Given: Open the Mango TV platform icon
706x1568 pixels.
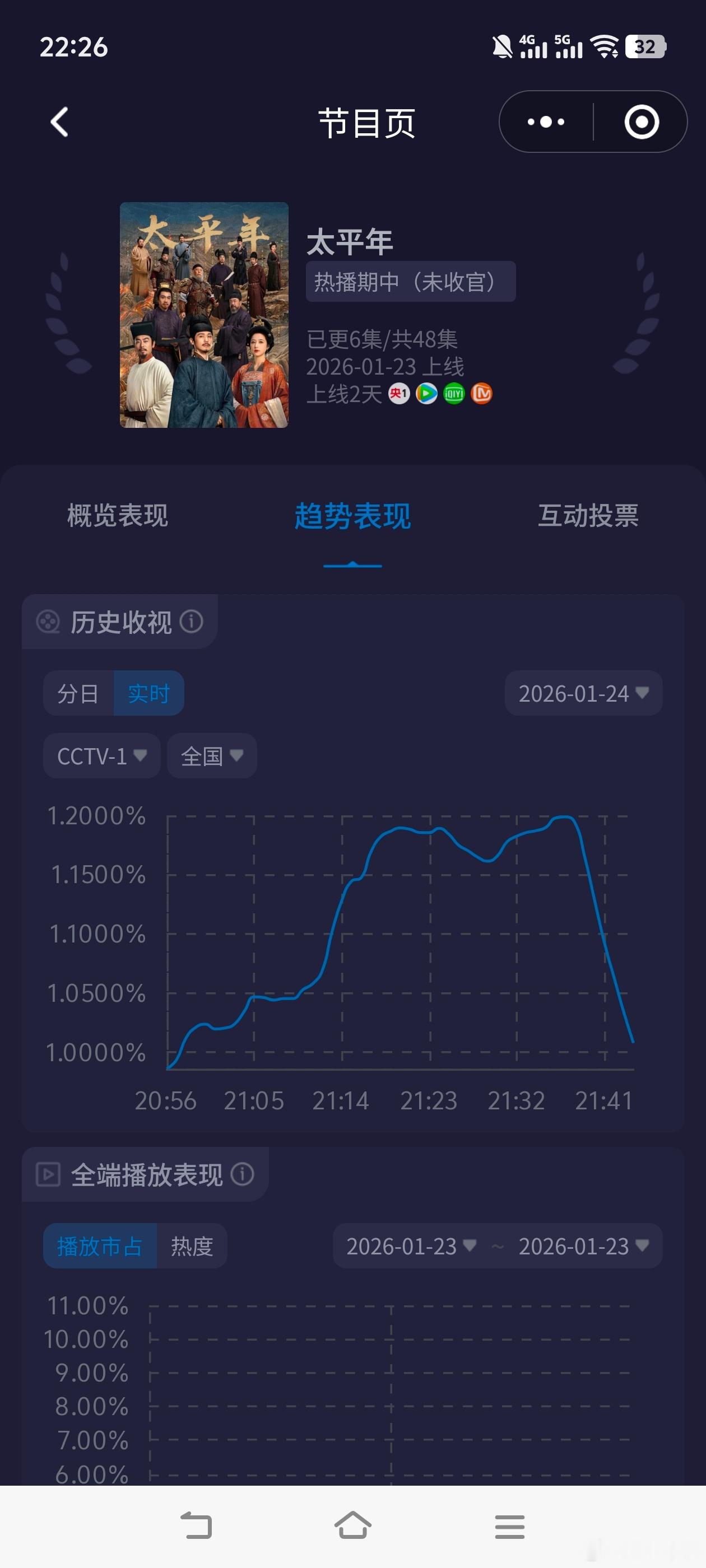Looking at the screenshot, I should (x=481, y=394).
